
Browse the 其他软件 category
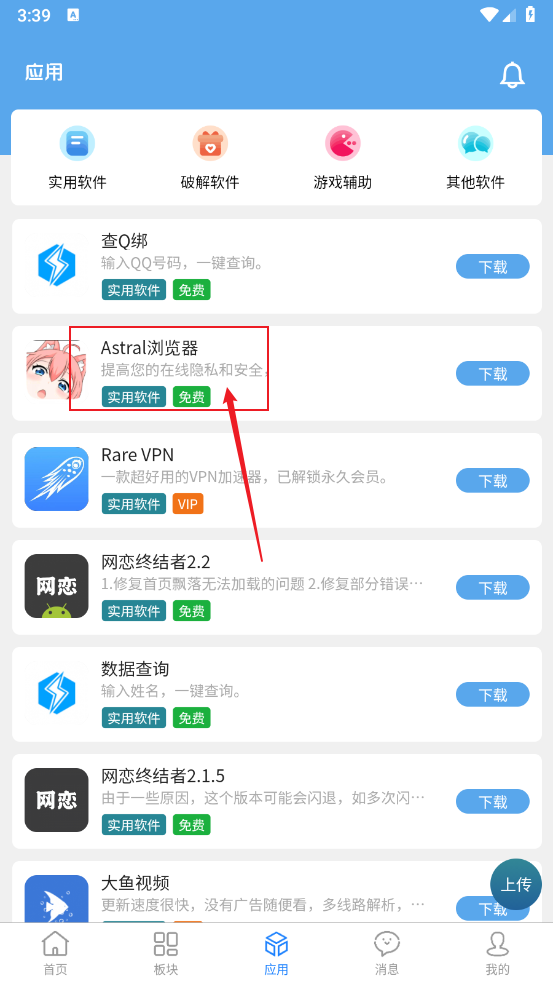click(x=475, y=158)
